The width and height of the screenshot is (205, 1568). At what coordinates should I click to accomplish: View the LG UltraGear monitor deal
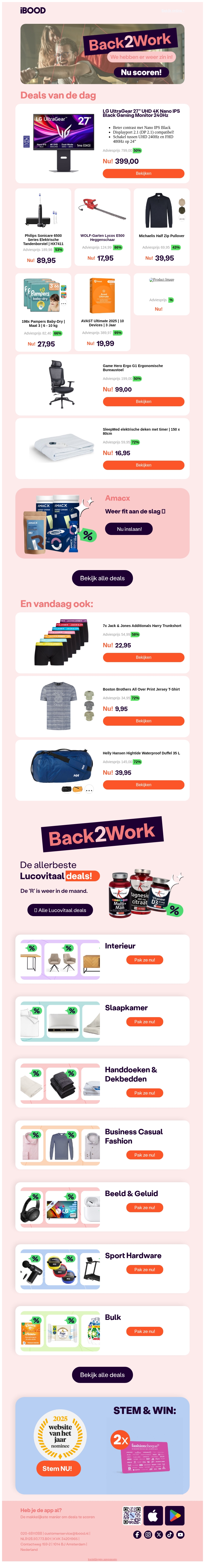point(143,174)
